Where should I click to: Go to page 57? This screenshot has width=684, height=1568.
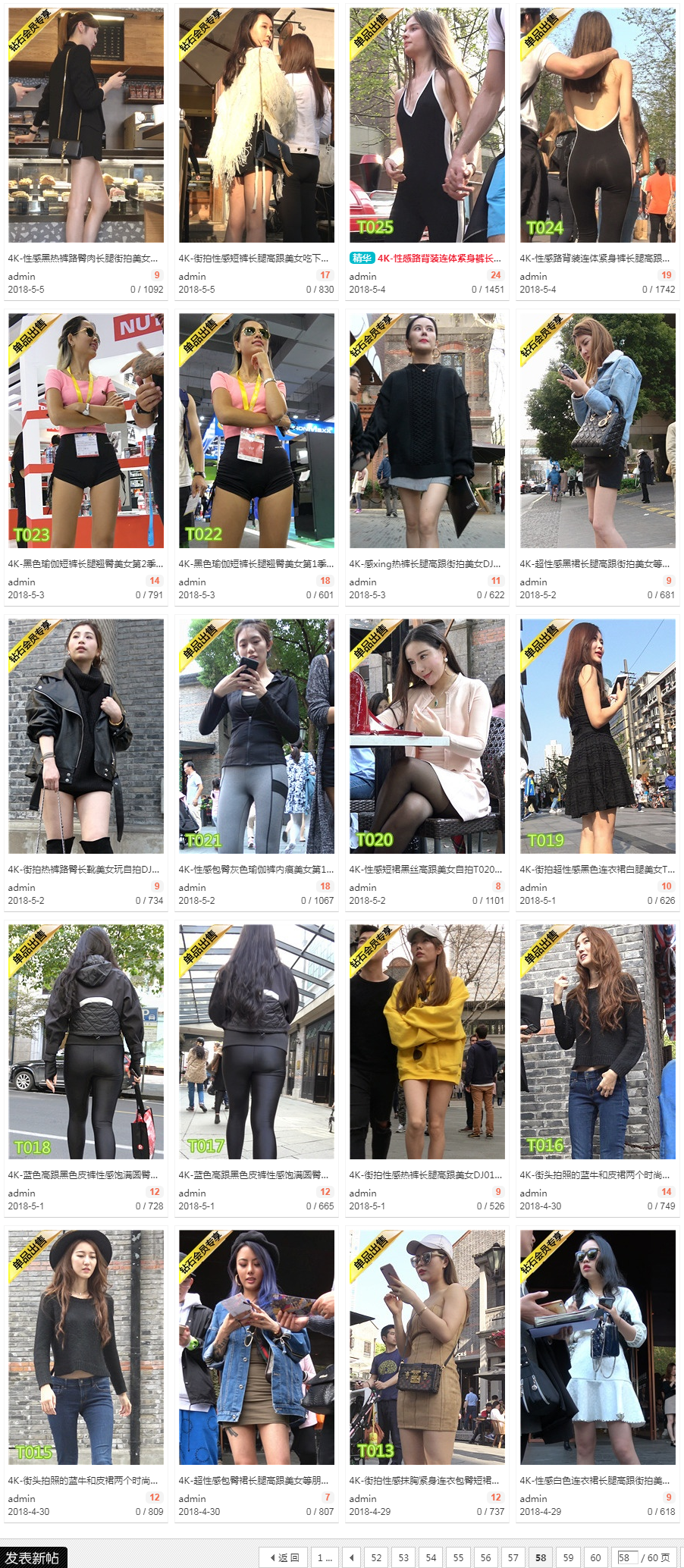pos(513,1557)
